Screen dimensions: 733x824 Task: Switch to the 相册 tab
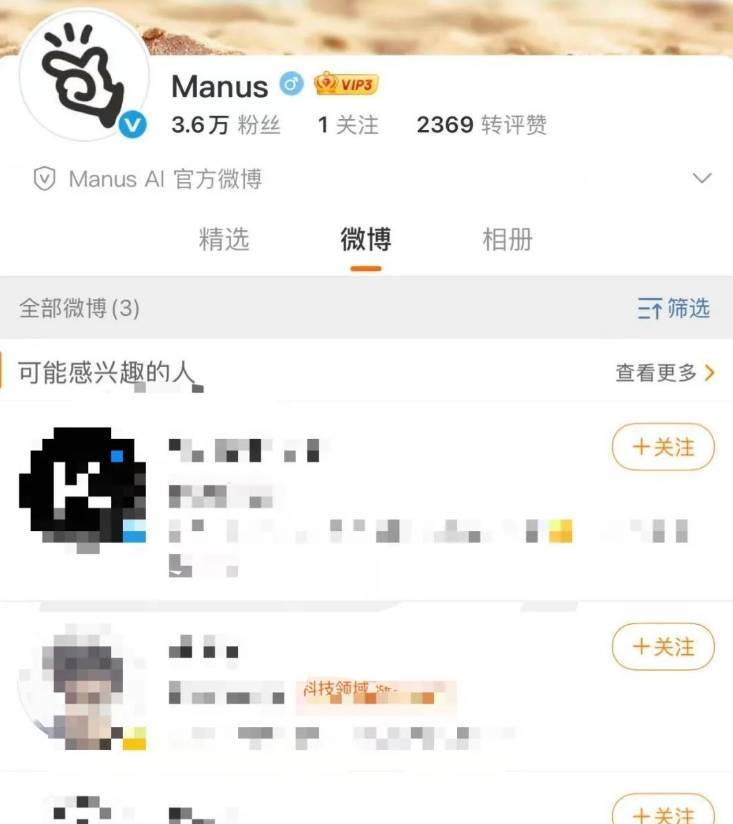point(507,240)
